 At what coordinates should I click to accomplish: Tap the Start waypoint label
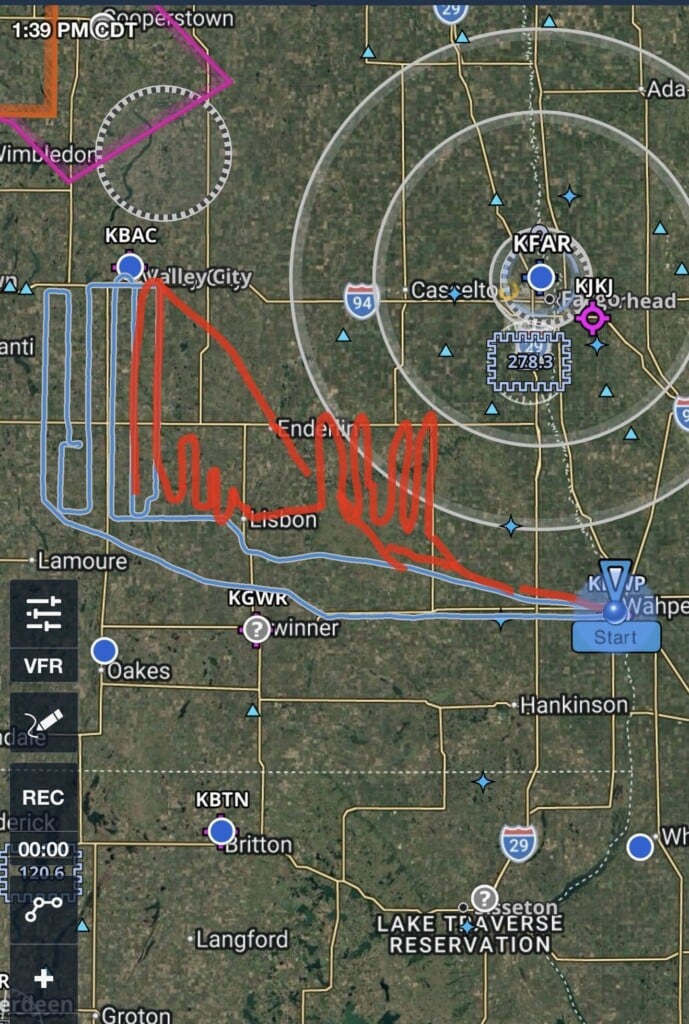coord(615,637)
